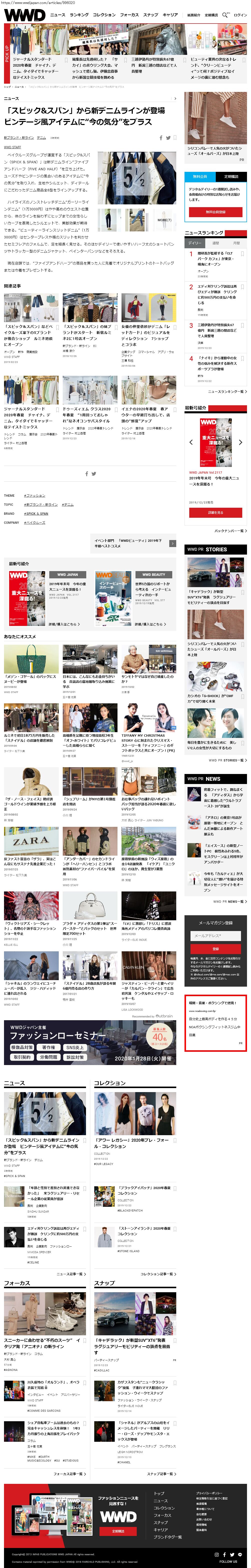Tap the 無料会員登録 button

coord(216,212)
